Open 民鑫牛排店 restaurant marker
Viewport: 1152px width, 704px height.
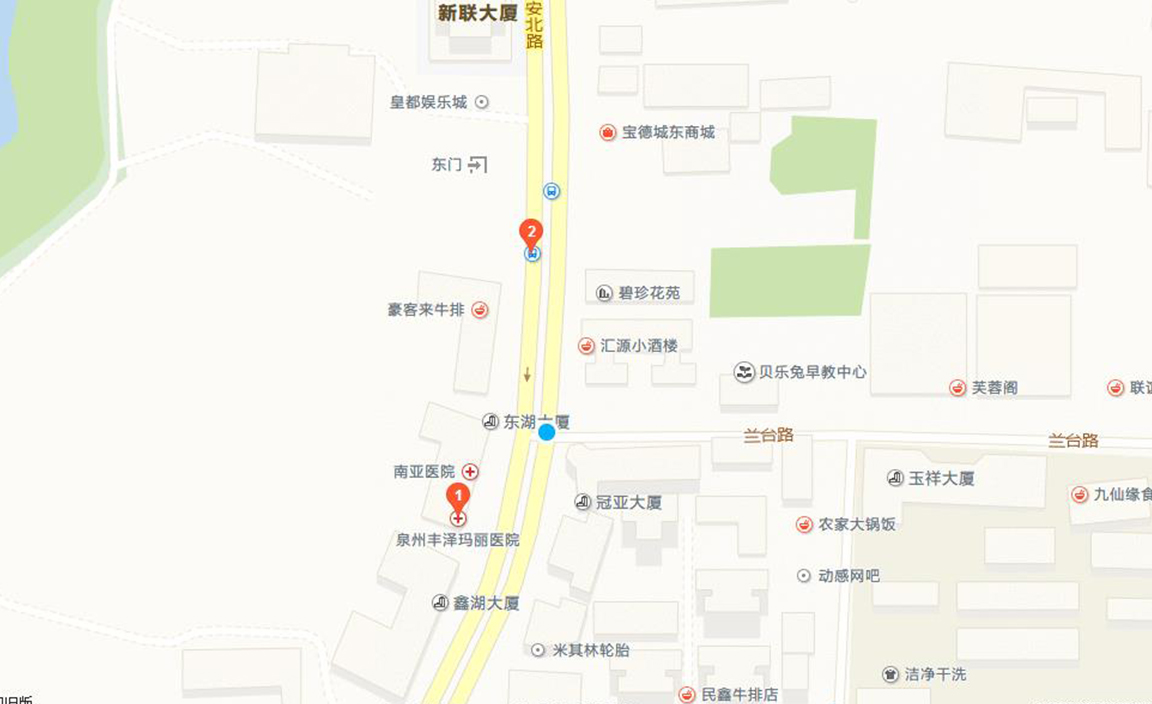pyautogui.click(x=687, y=694)
